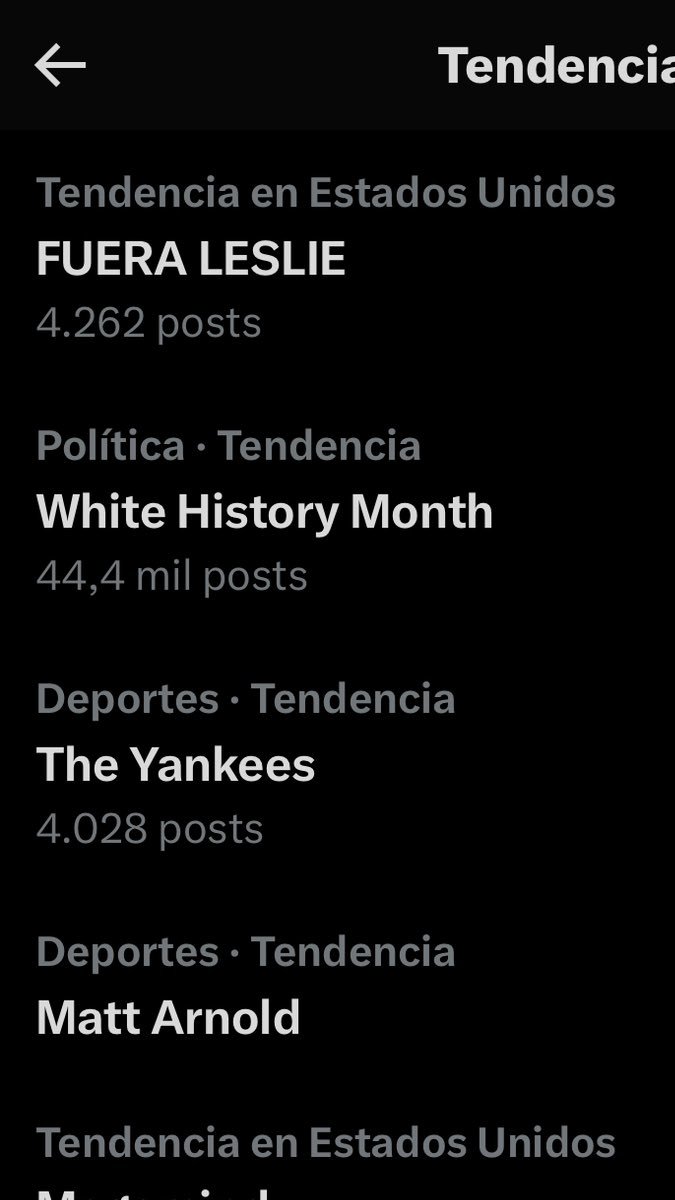Open the Matt Arnold sports trend
This screenshot has width=675, height=1200.
(168, 1018)
